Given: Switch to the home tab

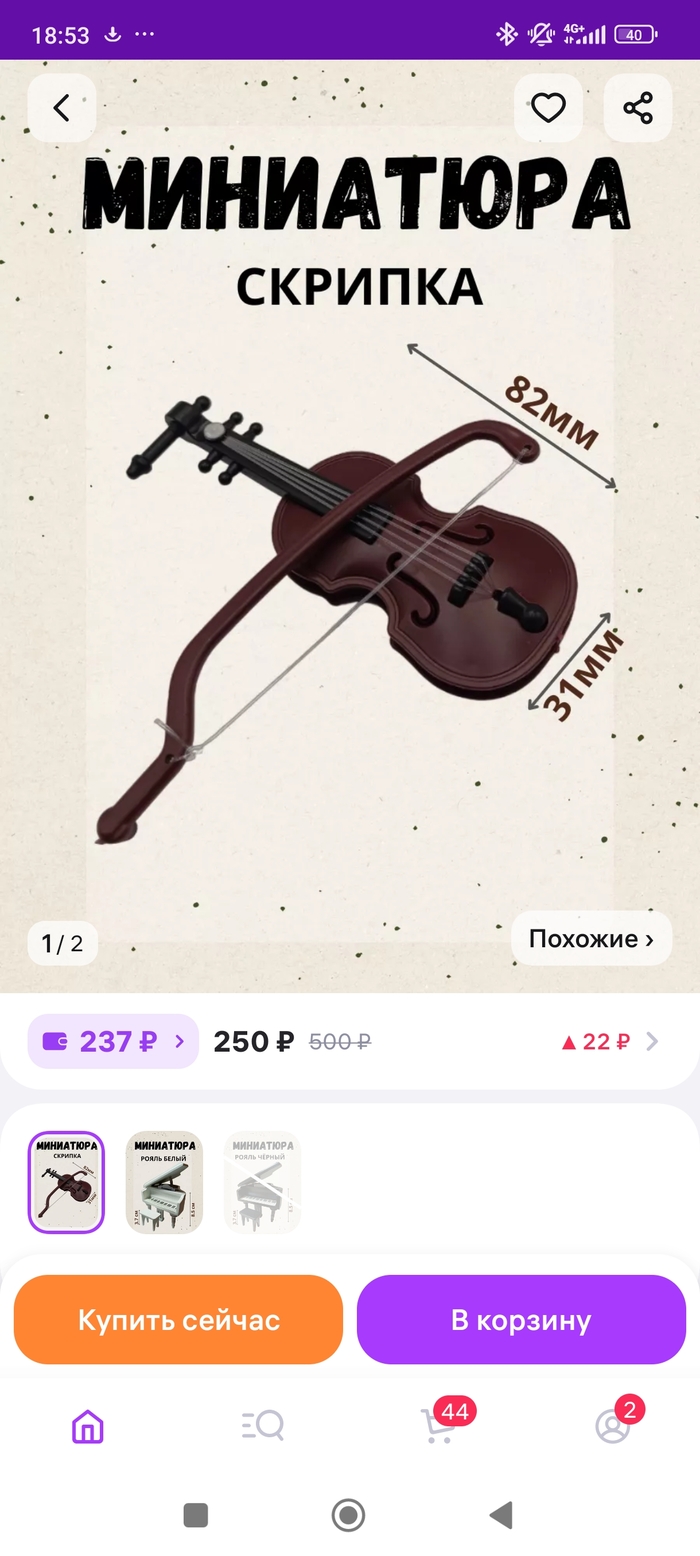Looking at the screenshot, I should (88, 1426).
